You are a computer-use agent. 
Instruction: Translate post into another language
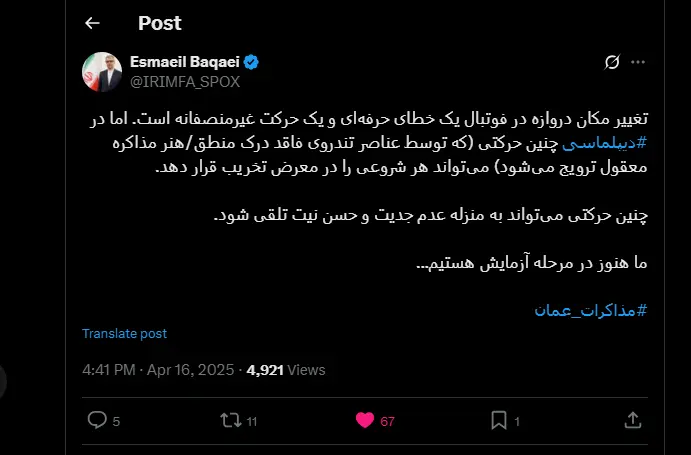[x=124, y=334]
